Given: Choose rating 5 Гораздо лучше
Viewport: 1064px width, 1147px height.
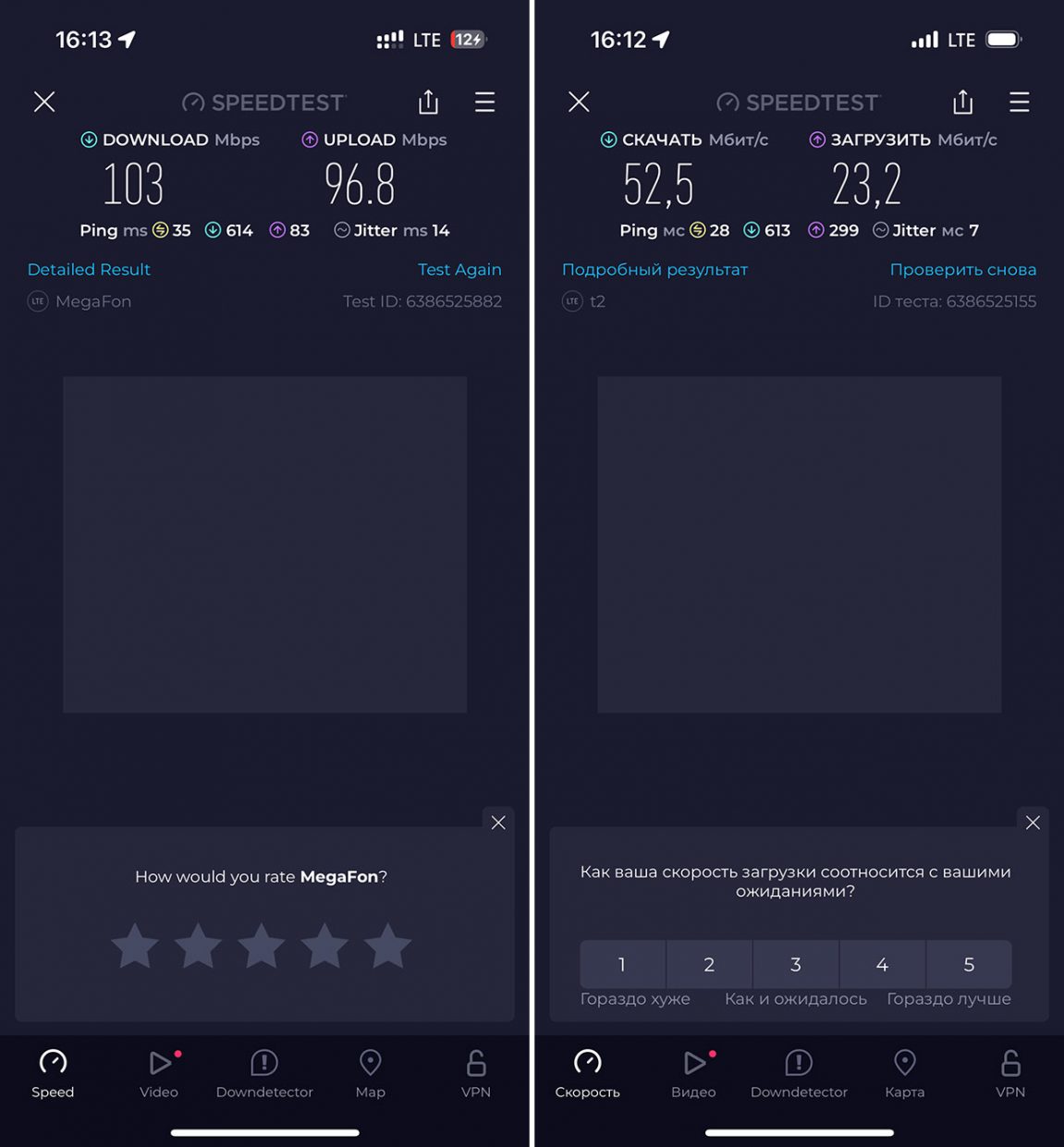Looking at the screenshot, I should (x=968, y=965).
